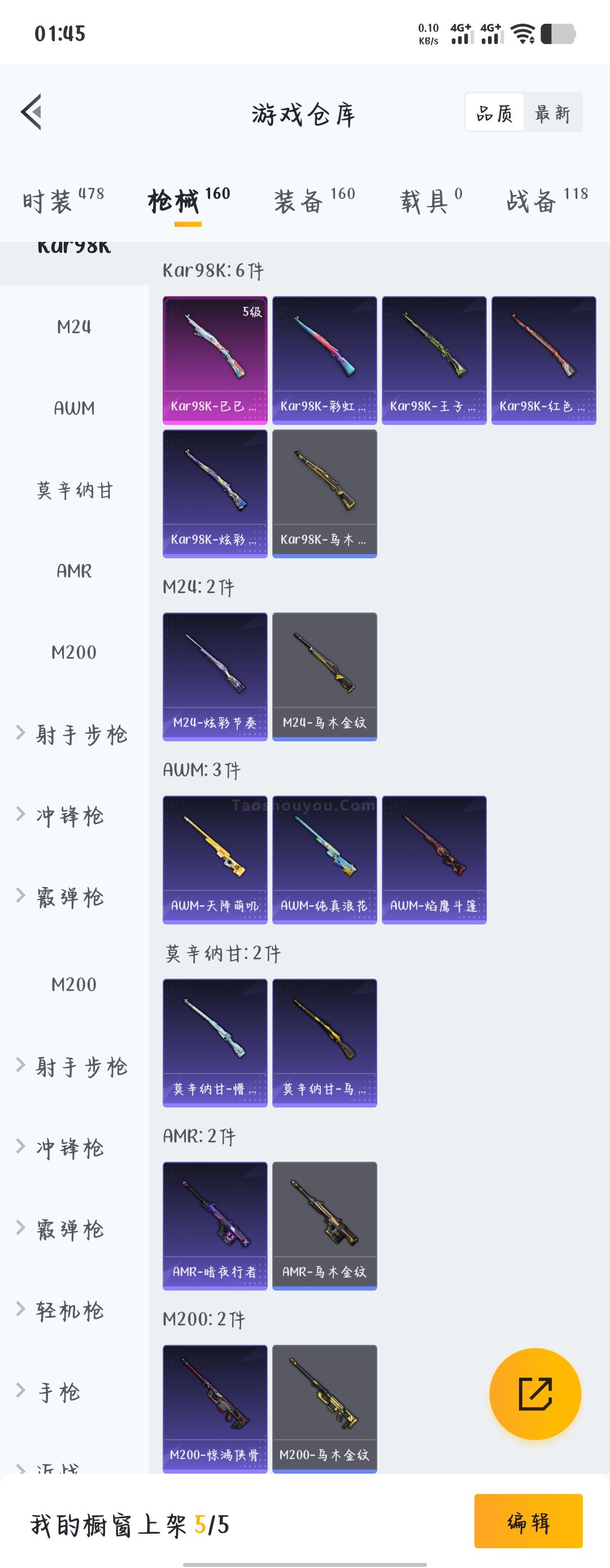Viewport: 610px width, 1568px height.
Task: Sort items by 品质
Action: 494,113
